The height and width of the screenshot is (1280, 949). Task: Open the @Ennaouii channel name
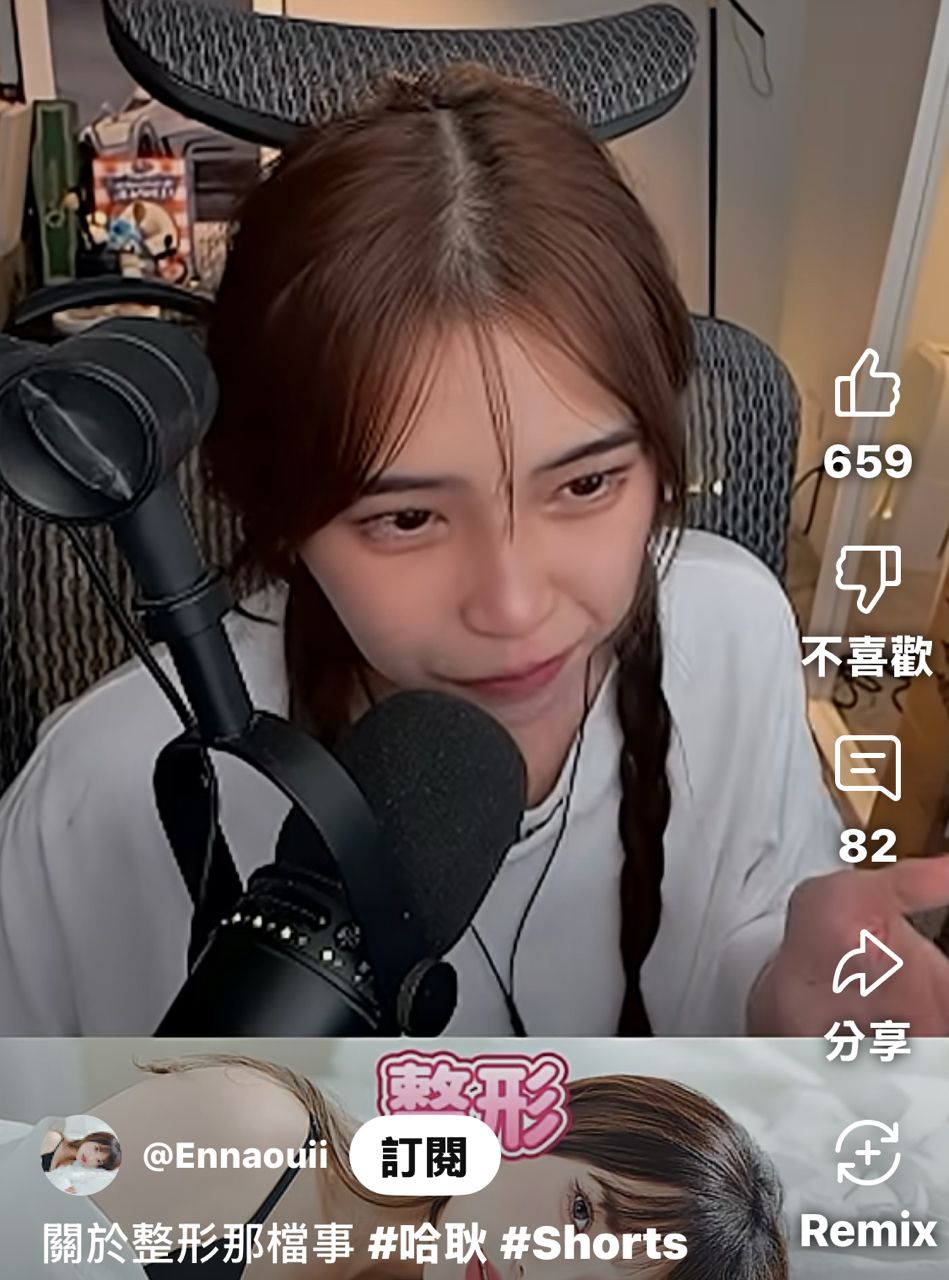(x=235, y=1157)
